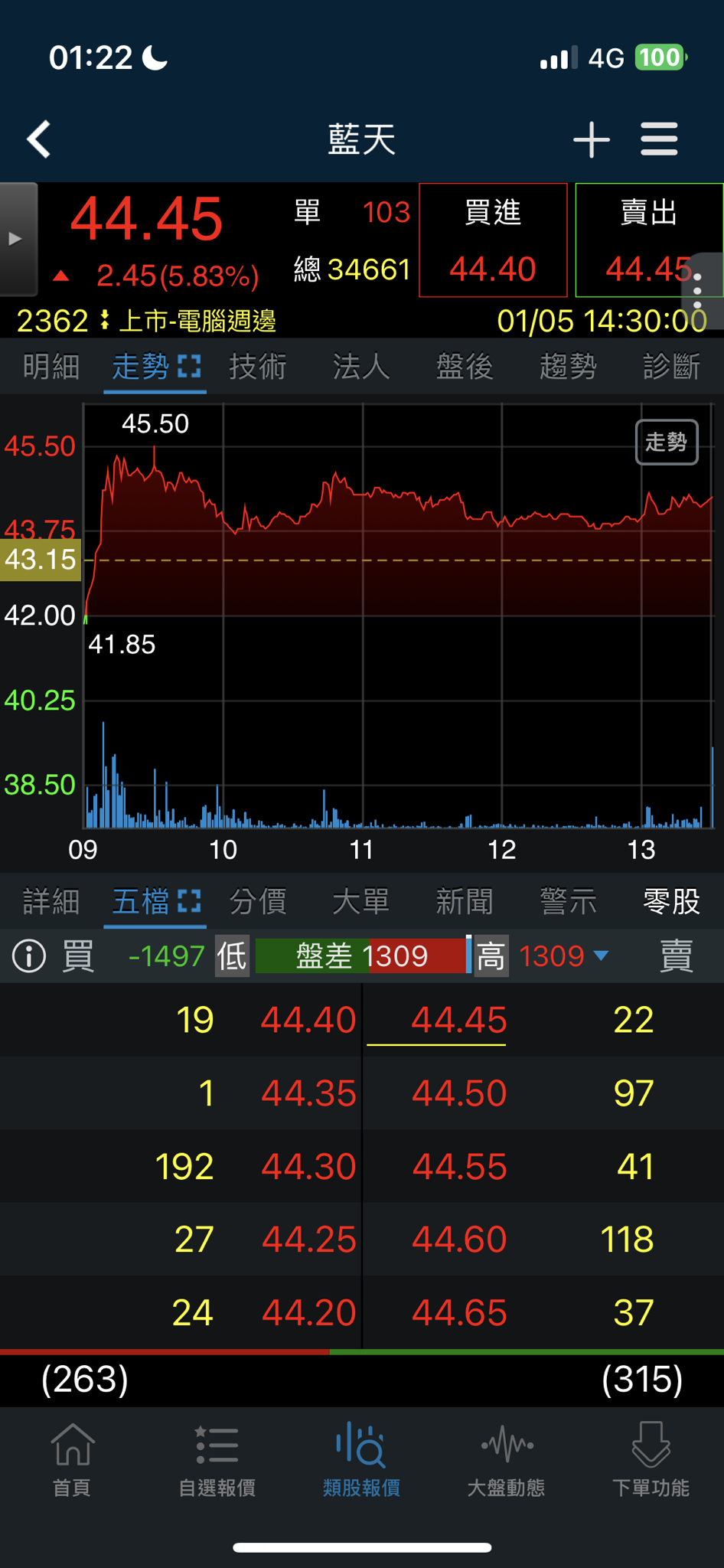Show the 新聞 section
Viewport: 724px width, 1568px height.
[465, 902]
